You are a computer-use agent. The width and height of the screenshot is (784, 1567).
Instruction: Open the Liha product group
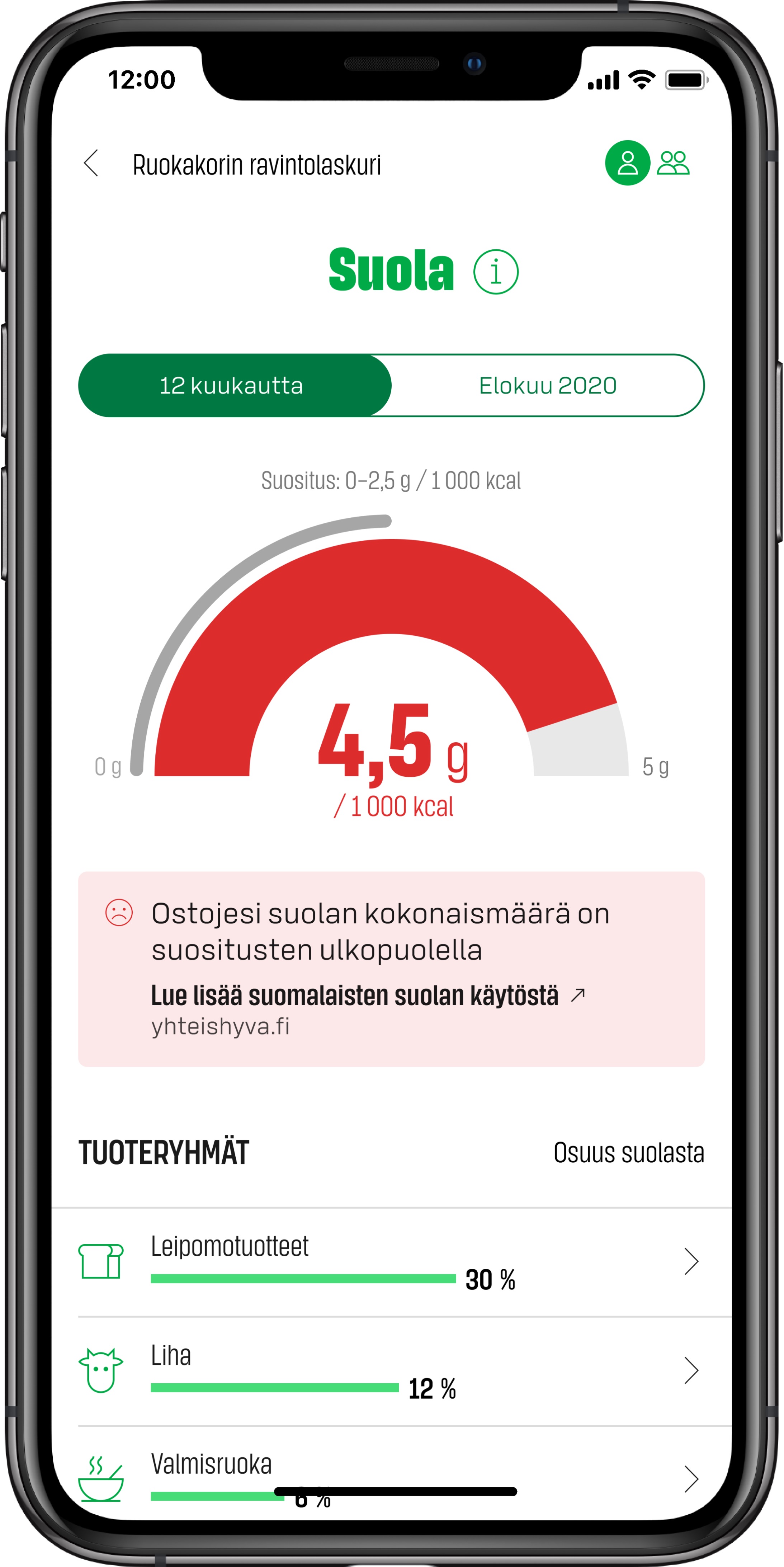(392, 1371)
